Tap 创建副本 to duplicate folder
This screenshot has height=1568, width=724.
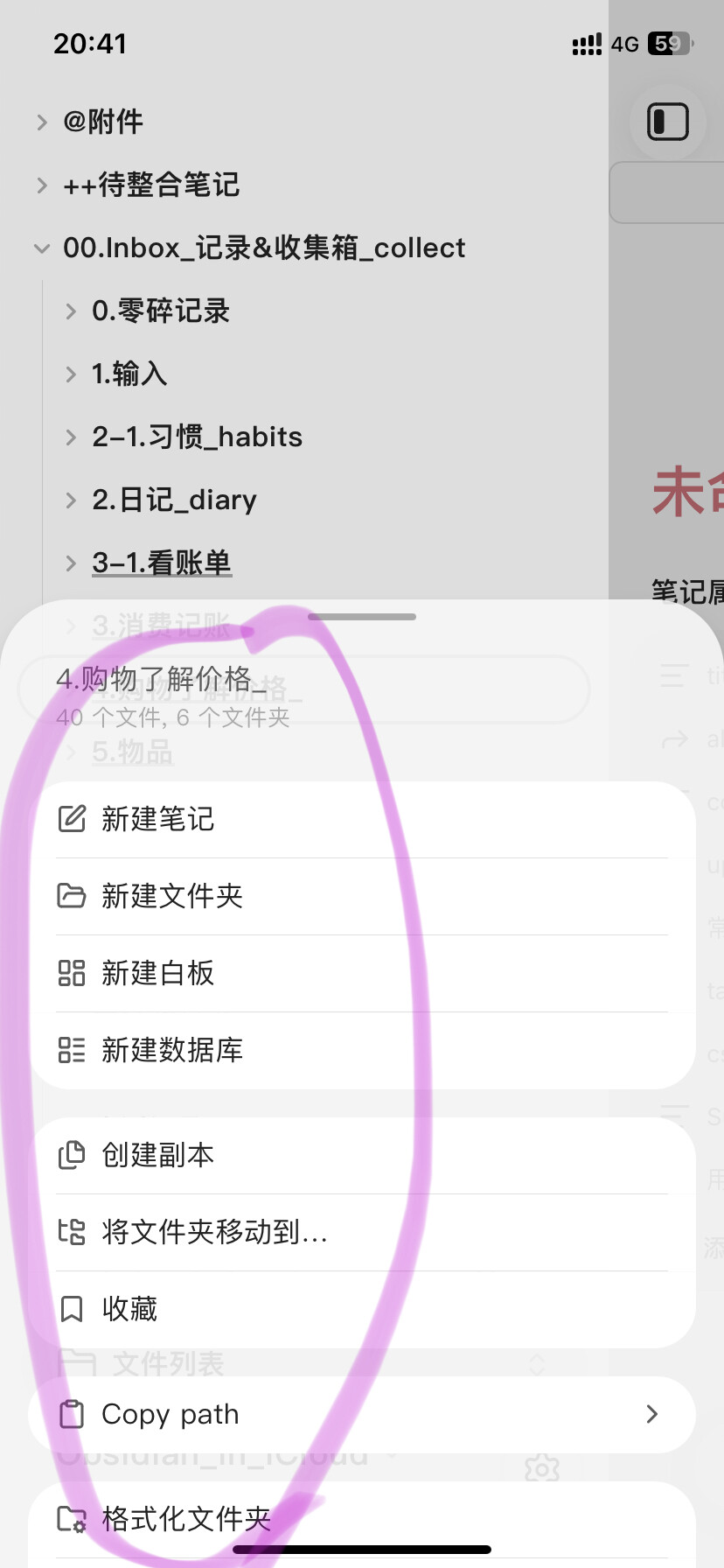157,1155
